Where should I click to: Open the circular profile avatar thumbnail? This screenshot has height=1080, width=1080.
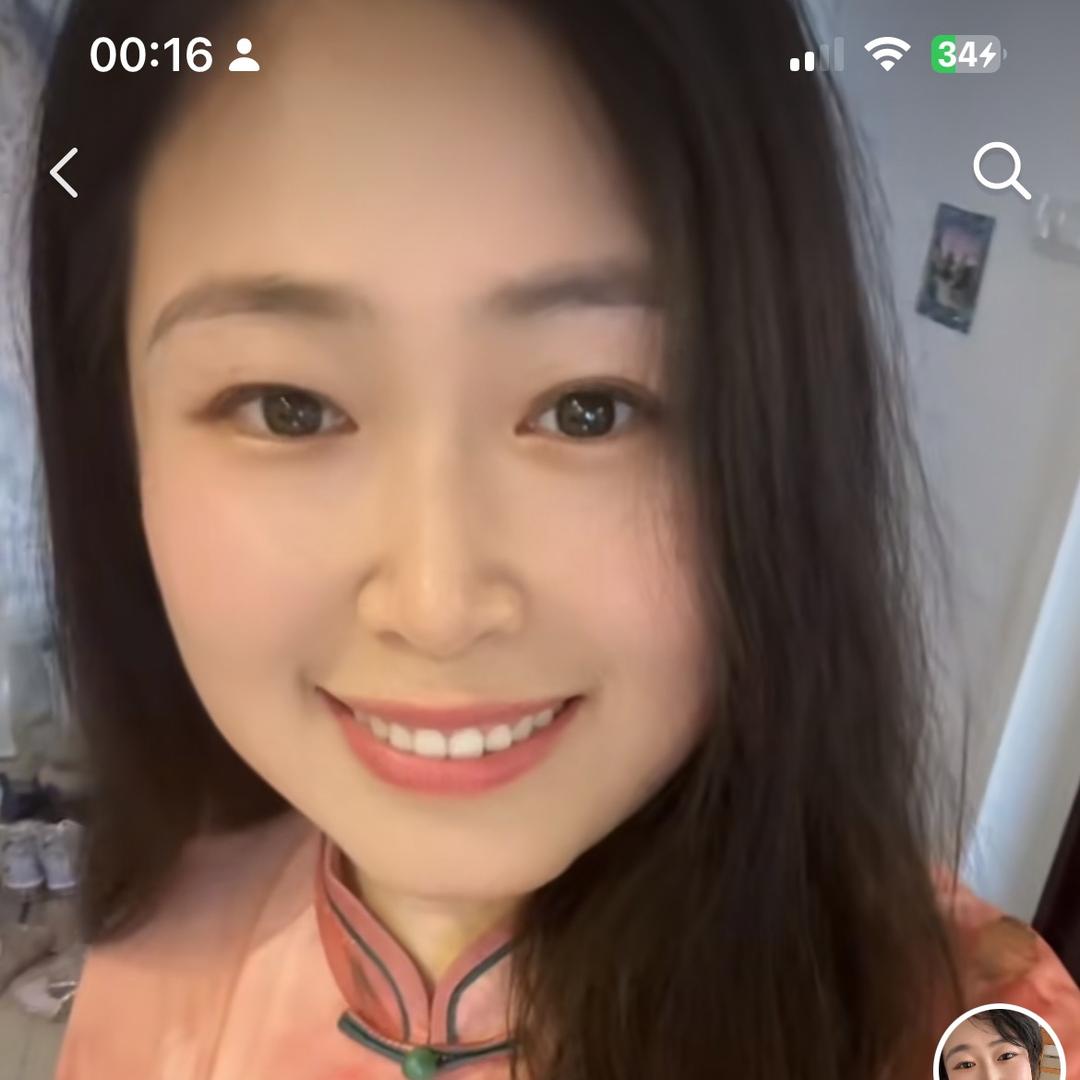tap(999, 1042)
